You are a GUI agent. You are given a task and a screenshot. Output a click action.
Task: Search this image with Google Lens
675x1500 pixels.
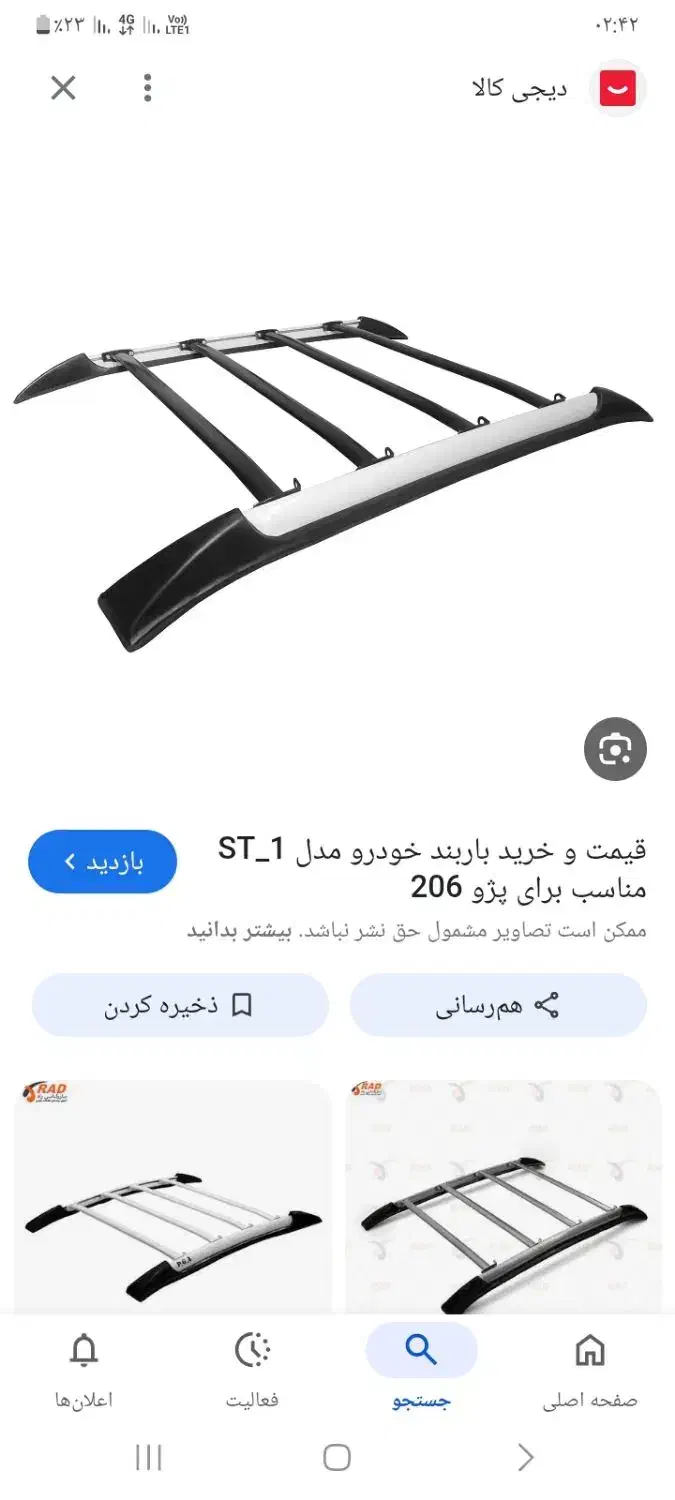(615, 749)
